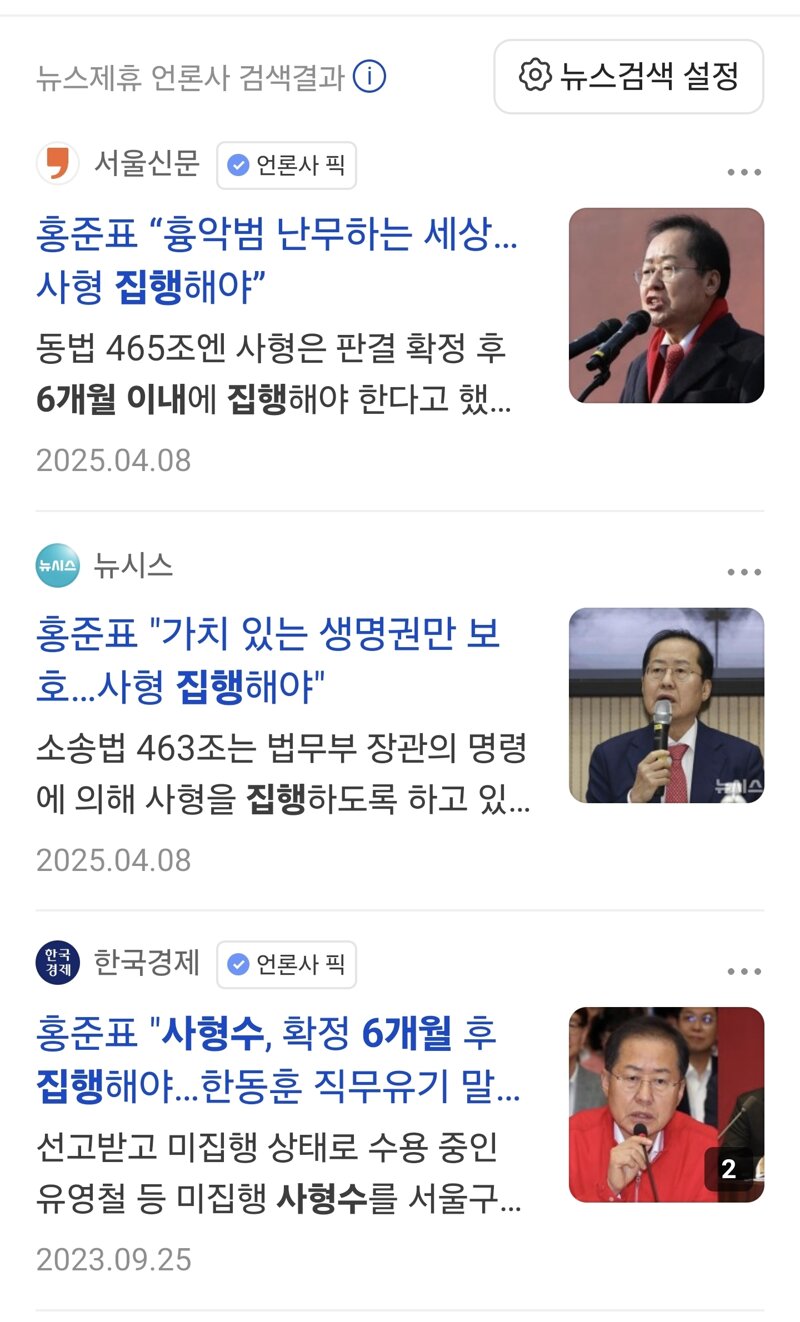Screen dimensions: 800x1322
Task: Open the 뉴스검색 설정 button
Action: pyautogui.click(x=628, y=76)
